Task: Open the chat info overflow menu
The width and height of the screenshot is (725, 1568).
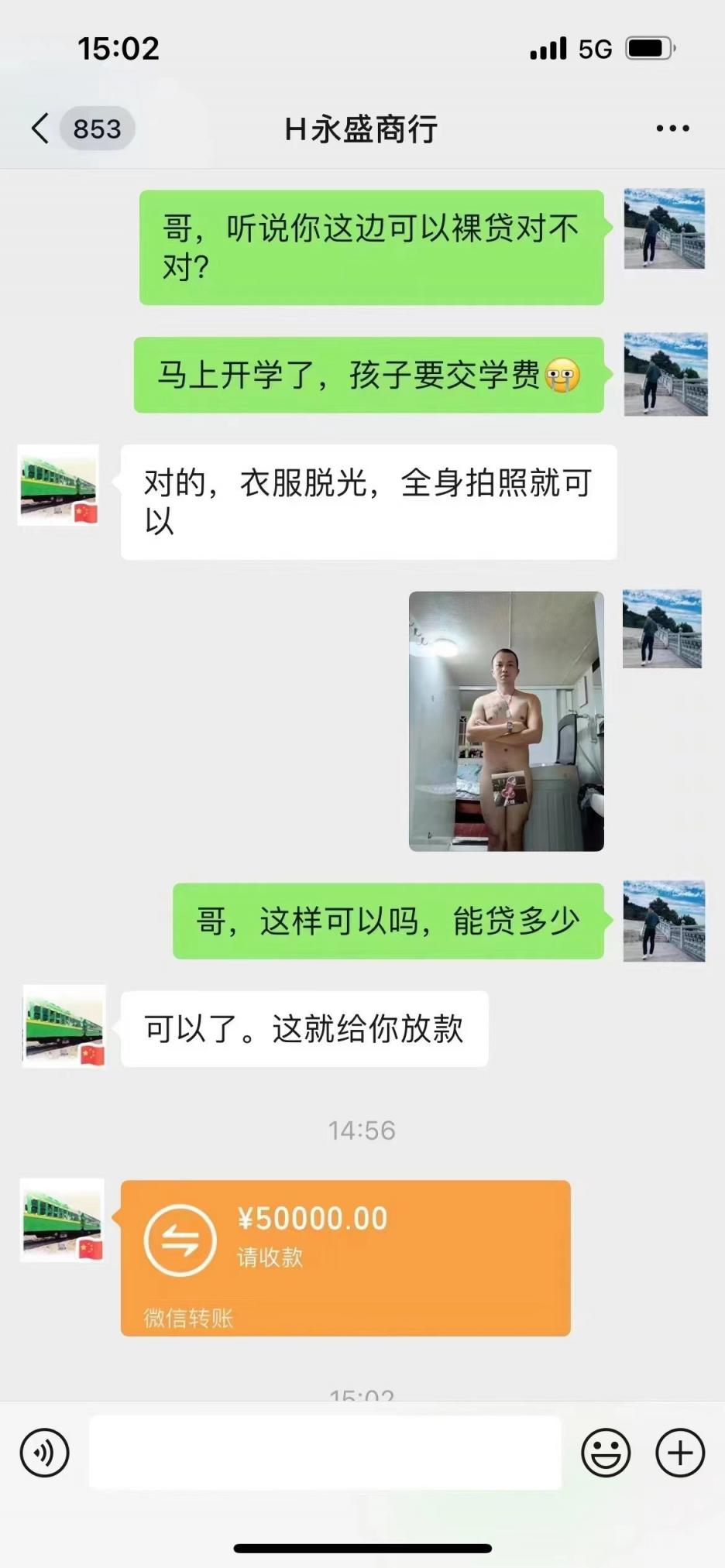Action: pyautogui.click(x=672, y=129)
